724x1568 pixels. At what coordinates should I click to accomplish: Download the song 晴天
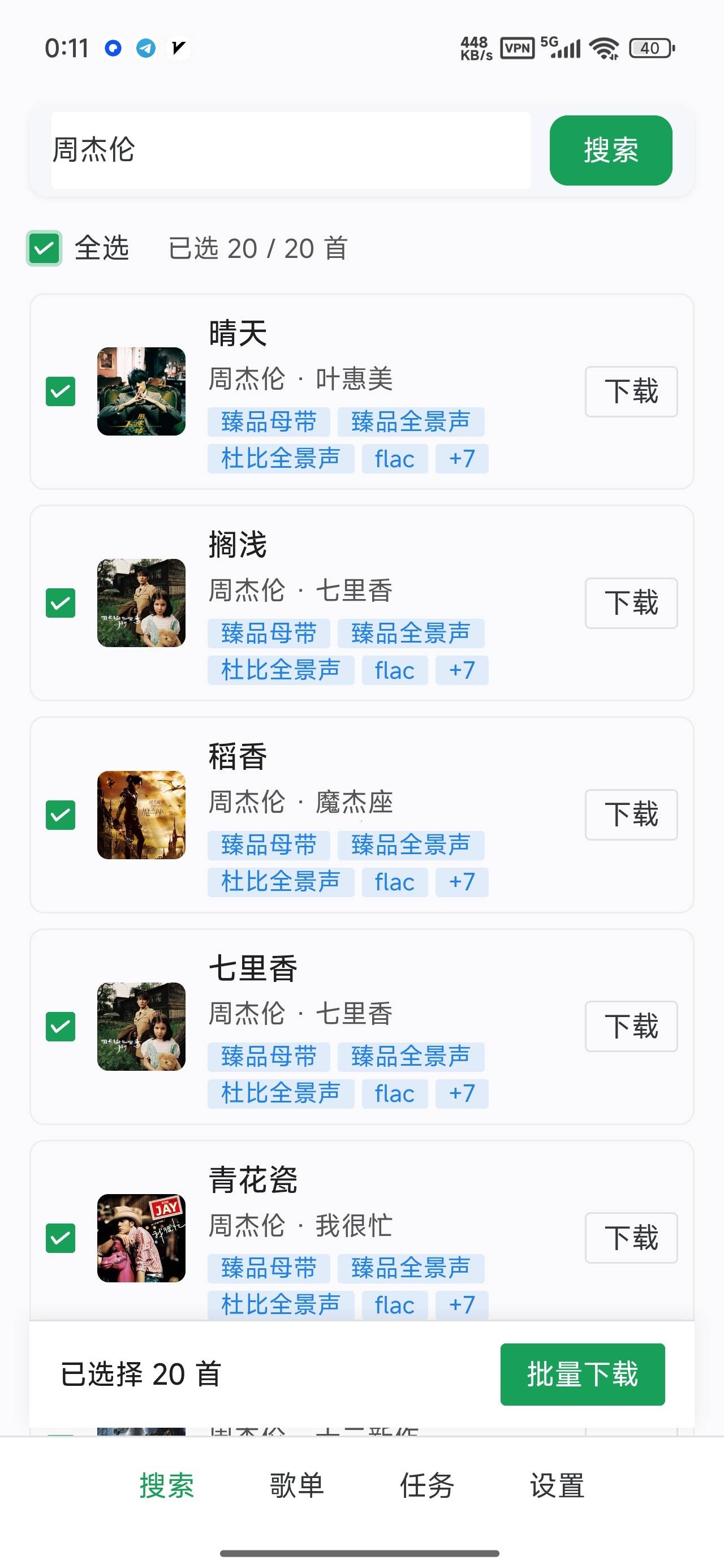631,391
